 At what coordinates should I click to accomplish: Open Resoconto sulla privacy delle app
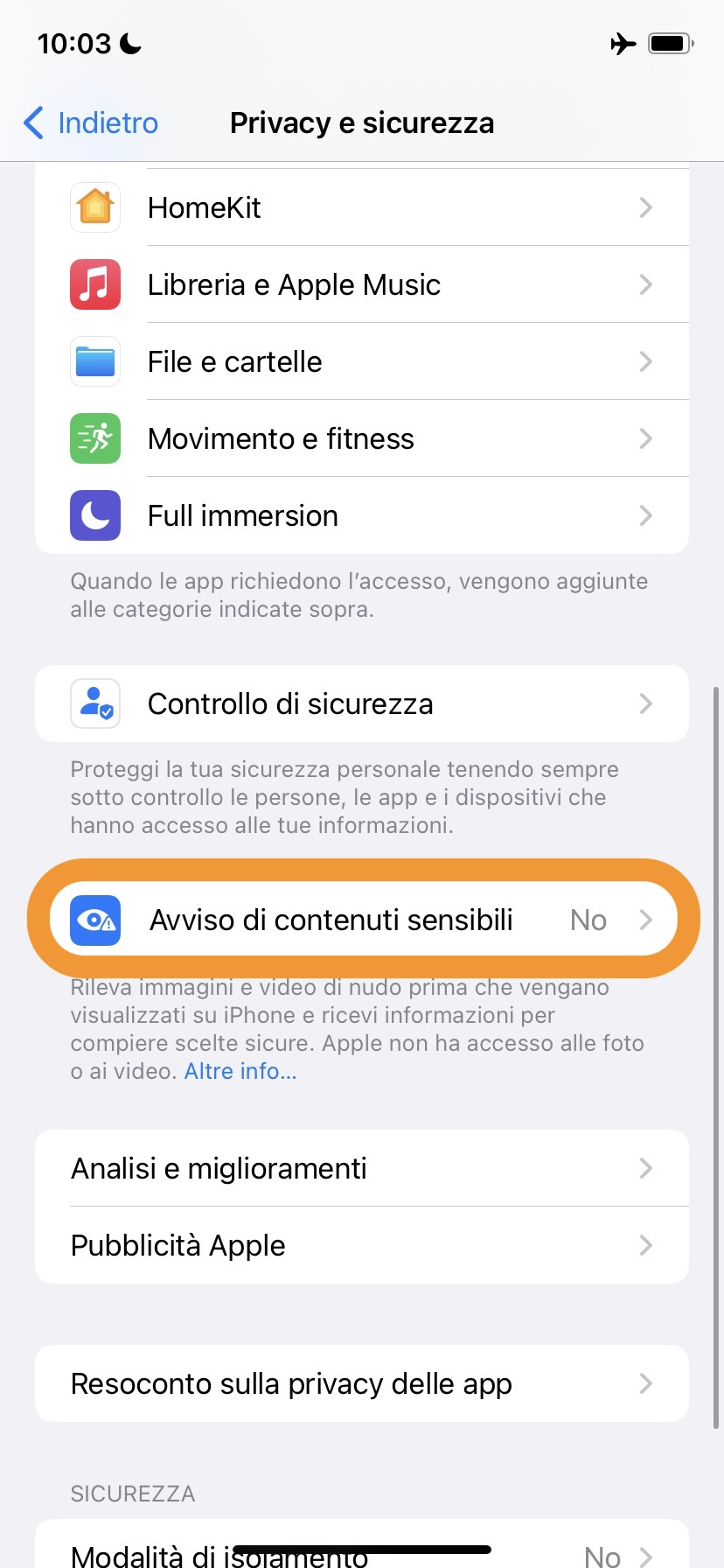(362, 1384)
